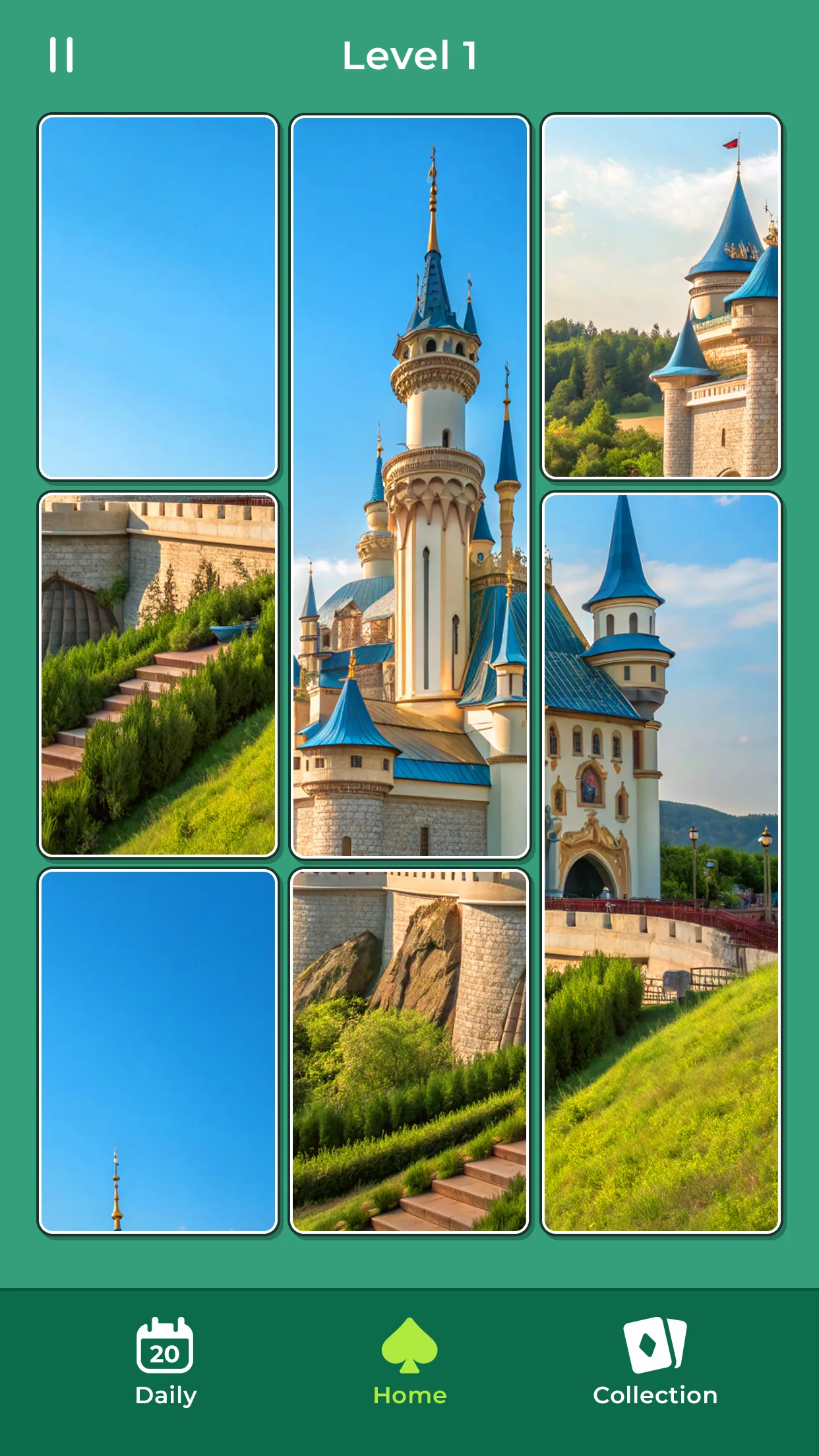Select the tile with the red bridge railing
Viewport: 819px width, 1456px height.
pos(661,863)
